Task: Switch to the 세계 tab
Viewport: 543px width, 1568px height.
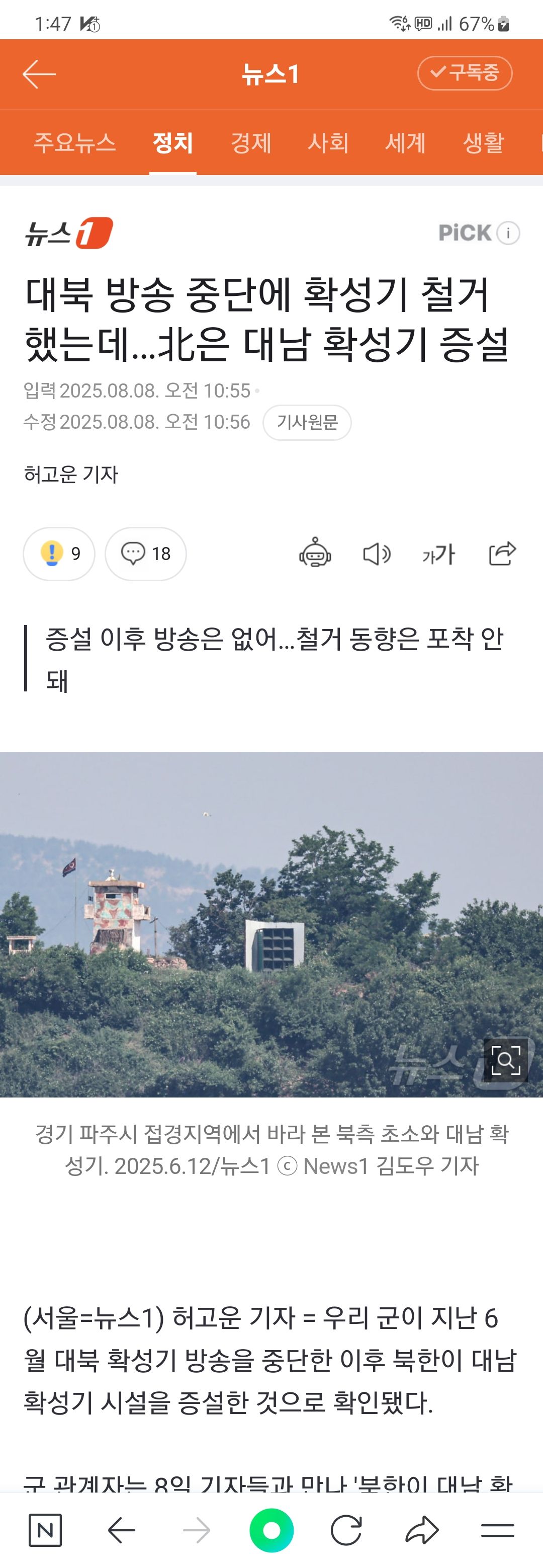Action: tap(406, 143)
